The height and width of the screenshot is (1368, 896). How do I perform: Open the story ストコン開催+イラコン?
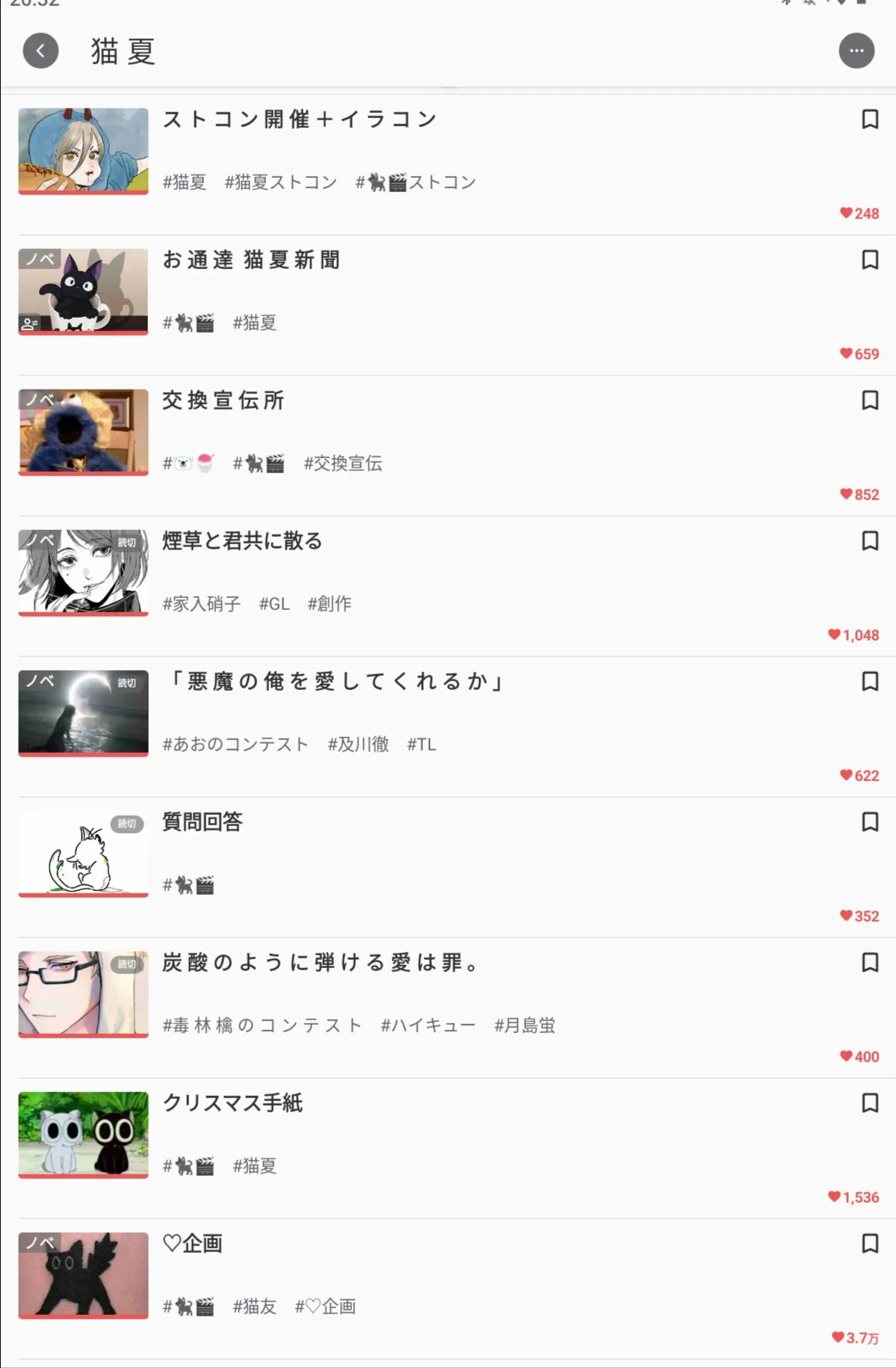point(300,120)
